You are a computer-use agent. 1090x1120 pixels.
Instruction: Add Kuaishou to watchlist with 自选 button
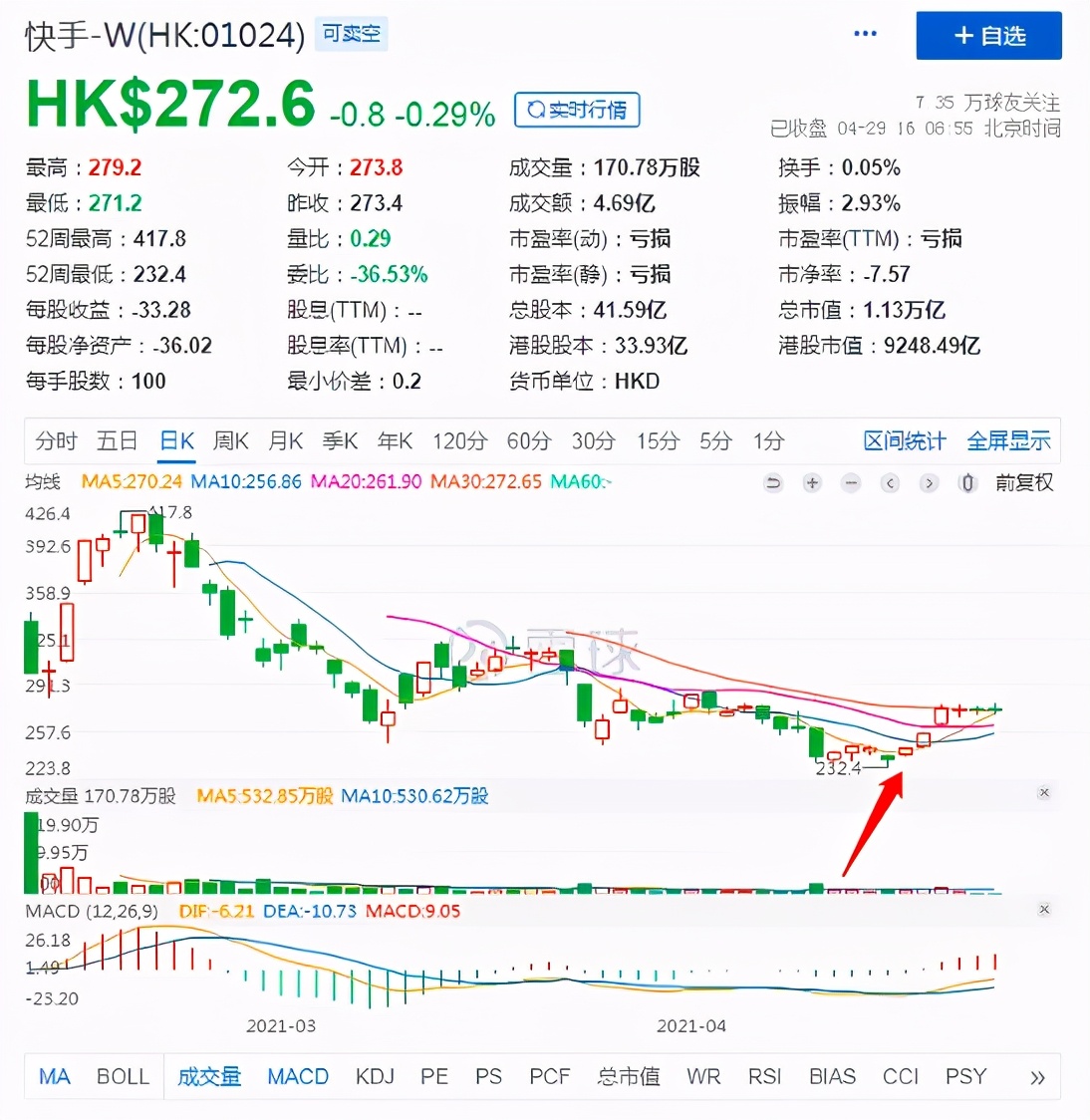988,36
